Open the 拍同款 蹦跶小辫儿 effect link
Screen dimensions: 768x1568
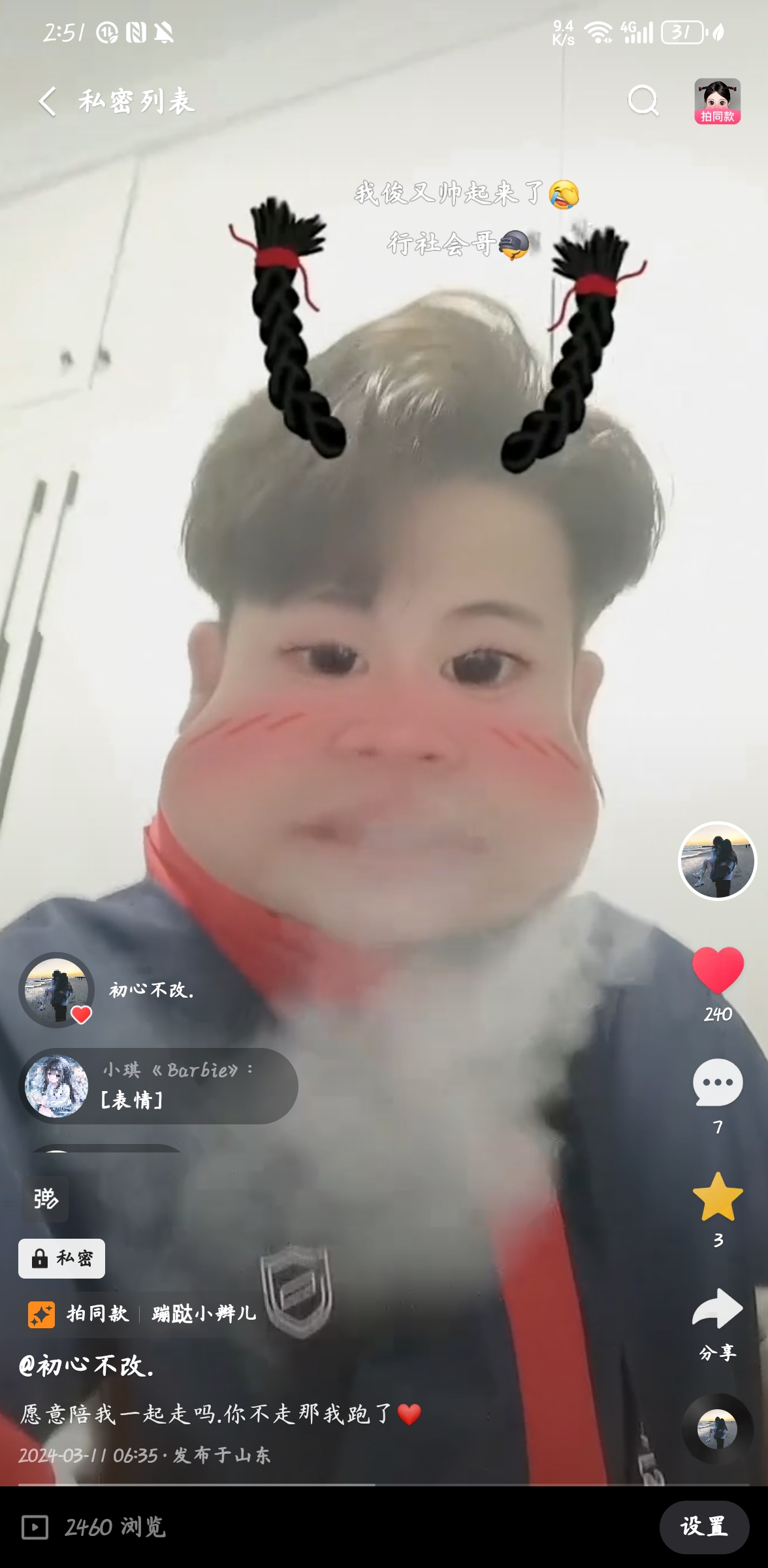(x=142, y=1313)
